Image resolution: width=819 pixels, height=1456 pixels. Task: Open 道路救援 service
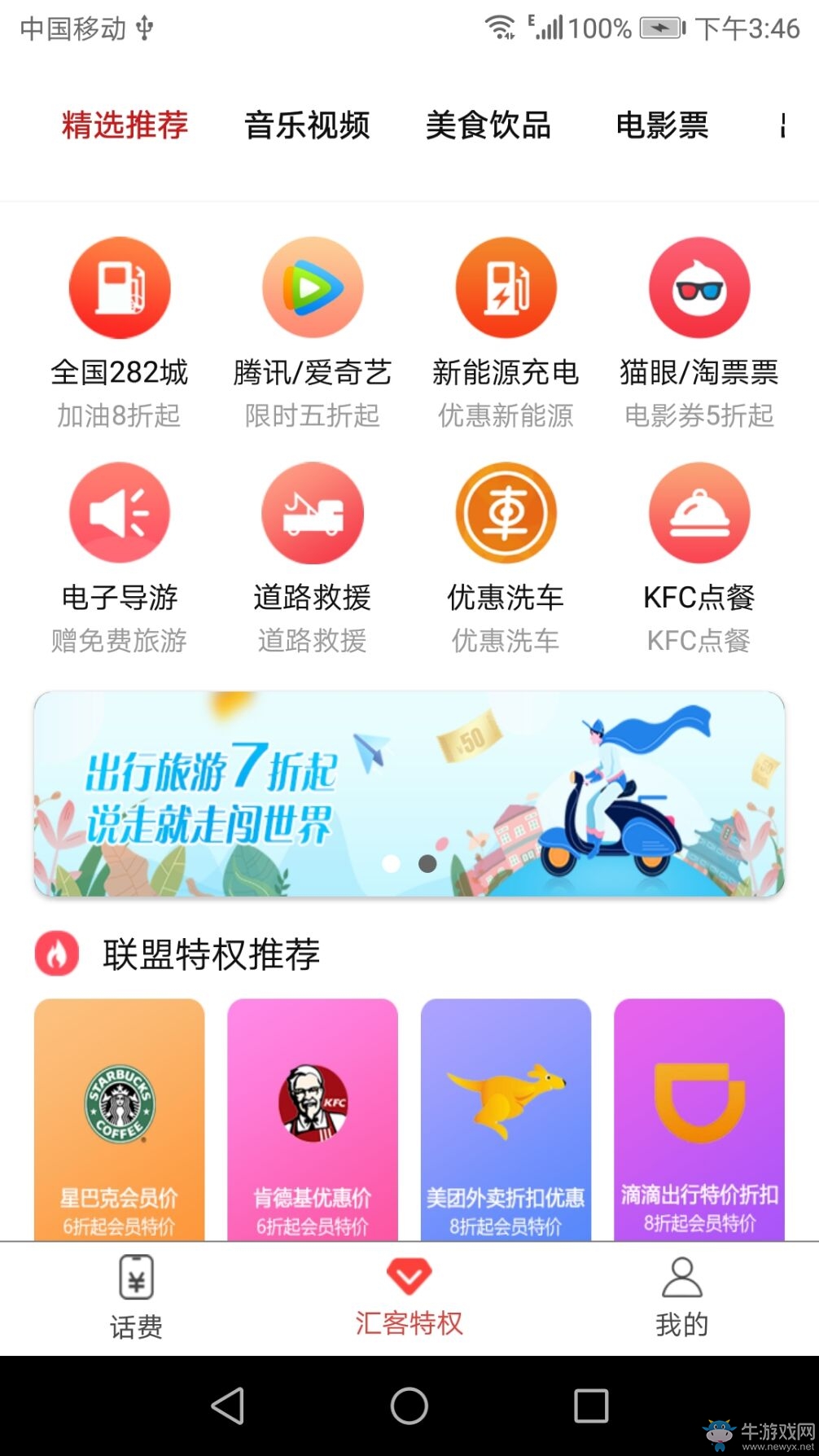pos(313,558)
